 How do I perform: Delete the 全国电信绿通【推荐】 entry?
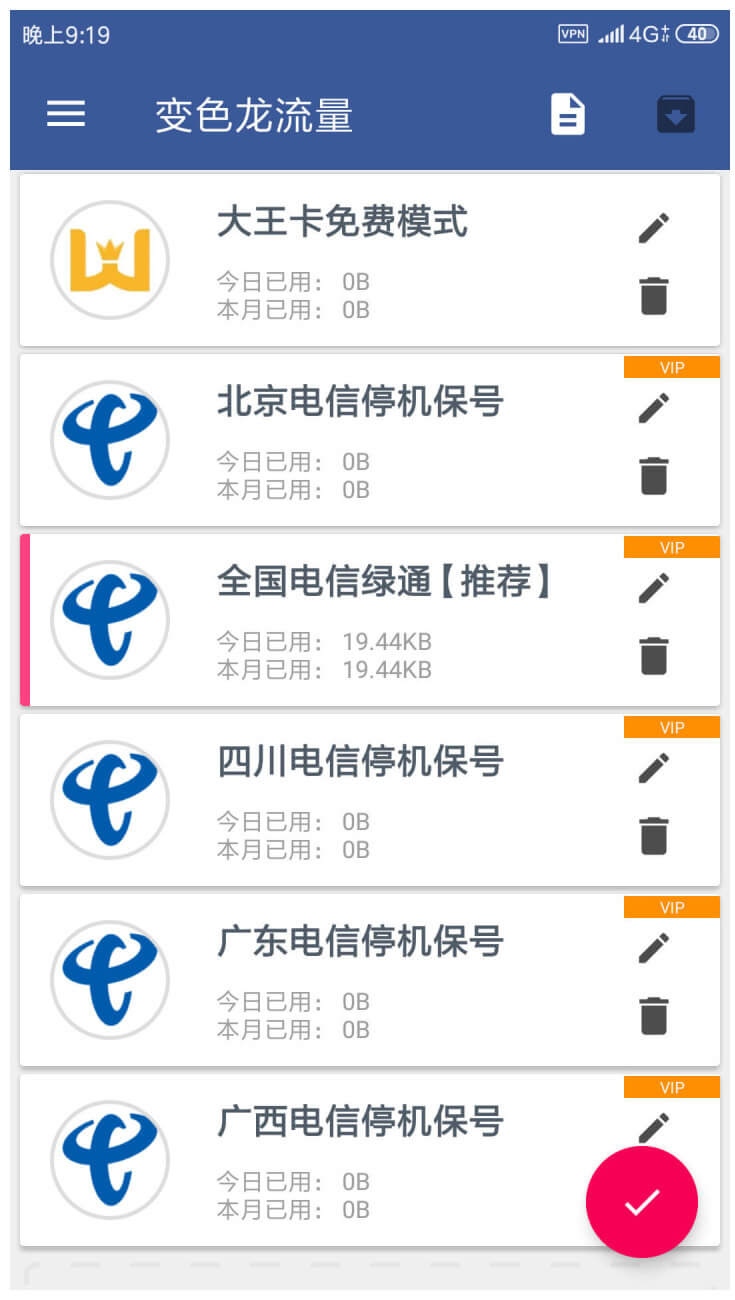654,656
